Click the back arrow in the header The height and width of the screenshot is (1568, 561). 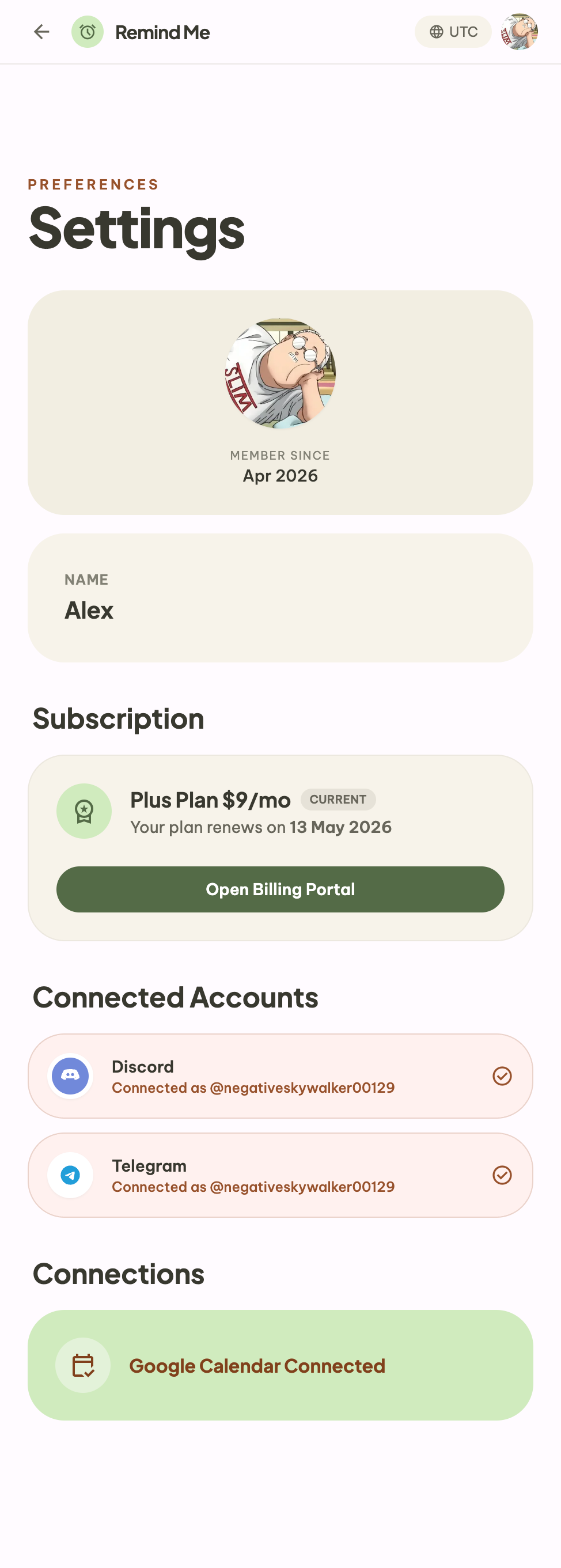pos(41,32)
